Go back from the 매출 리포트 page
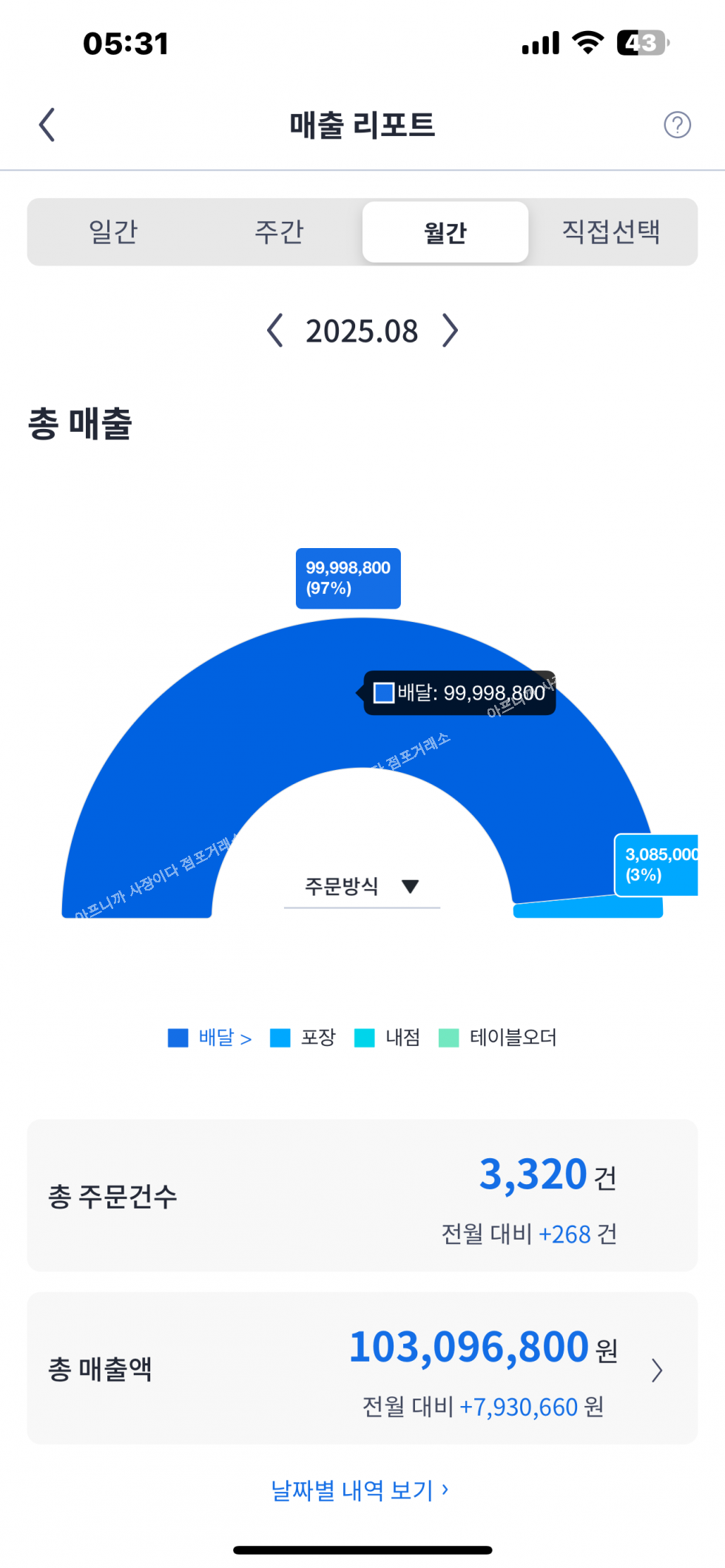The image size is (725, 1568). click(x=47, y=124)
